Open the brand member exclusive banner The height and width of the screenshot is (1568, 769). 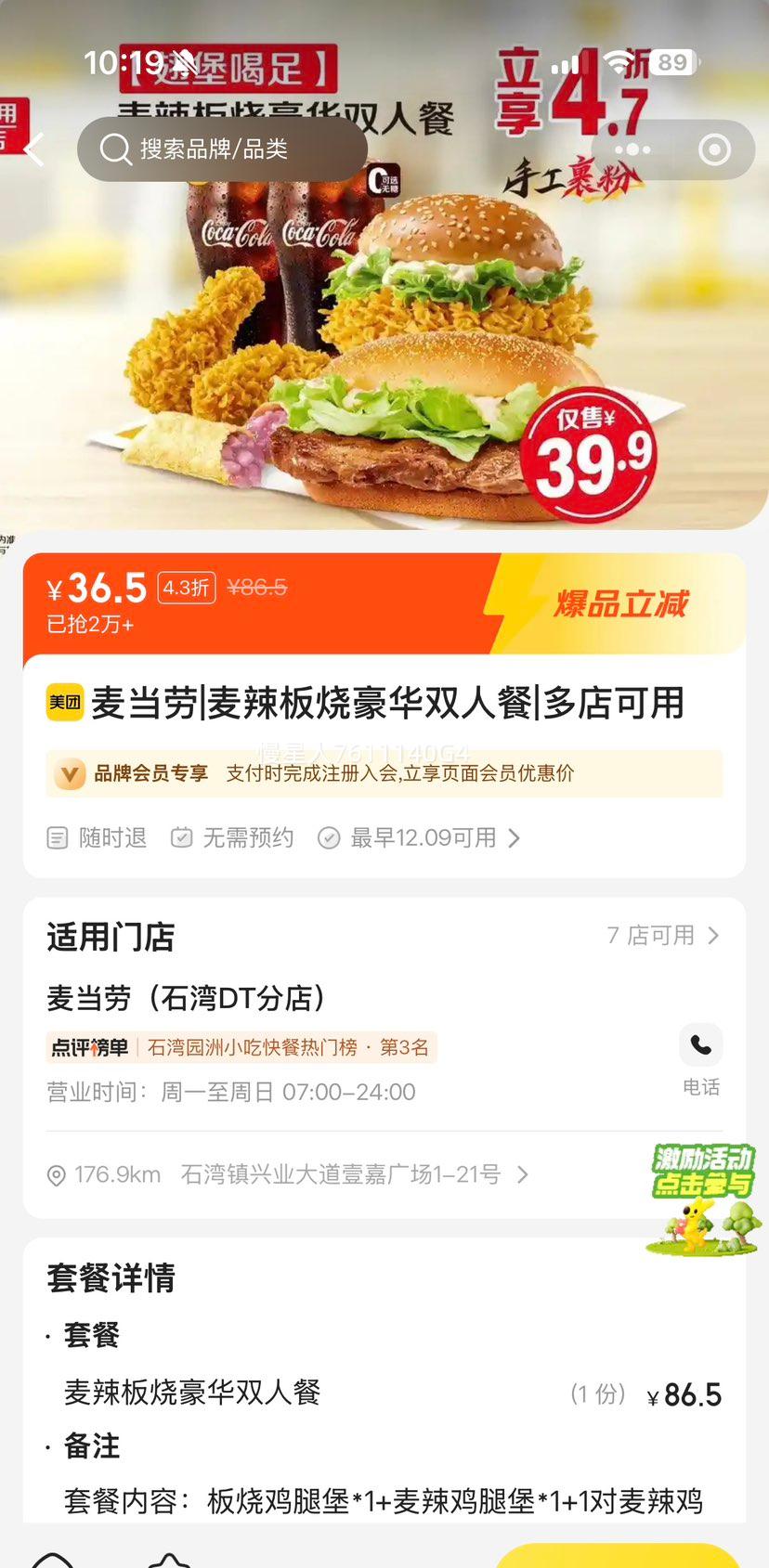[384, 773]
